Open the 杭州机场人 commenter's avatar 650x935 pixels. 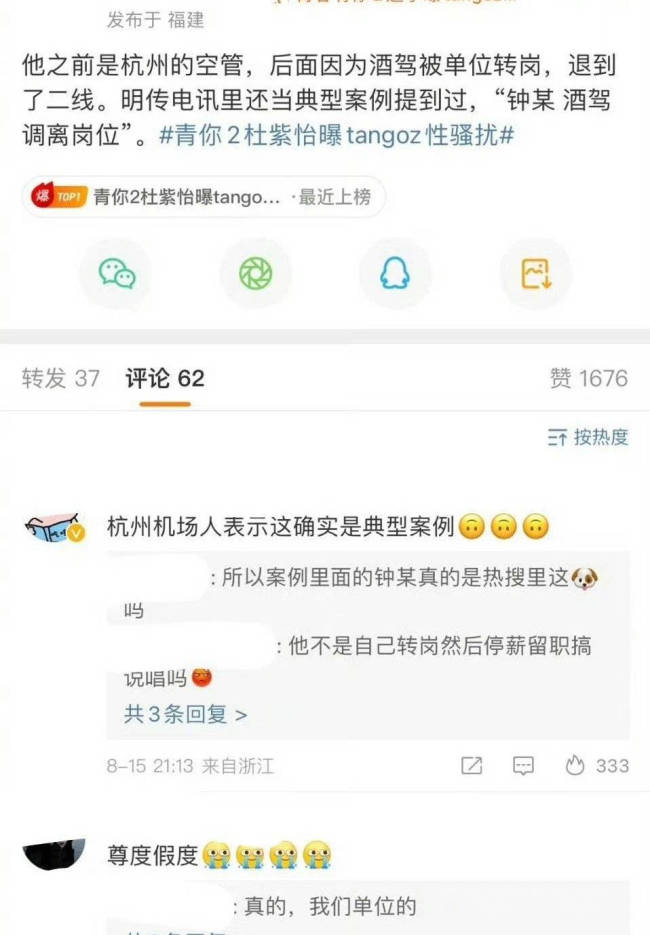tap(55, 530)
